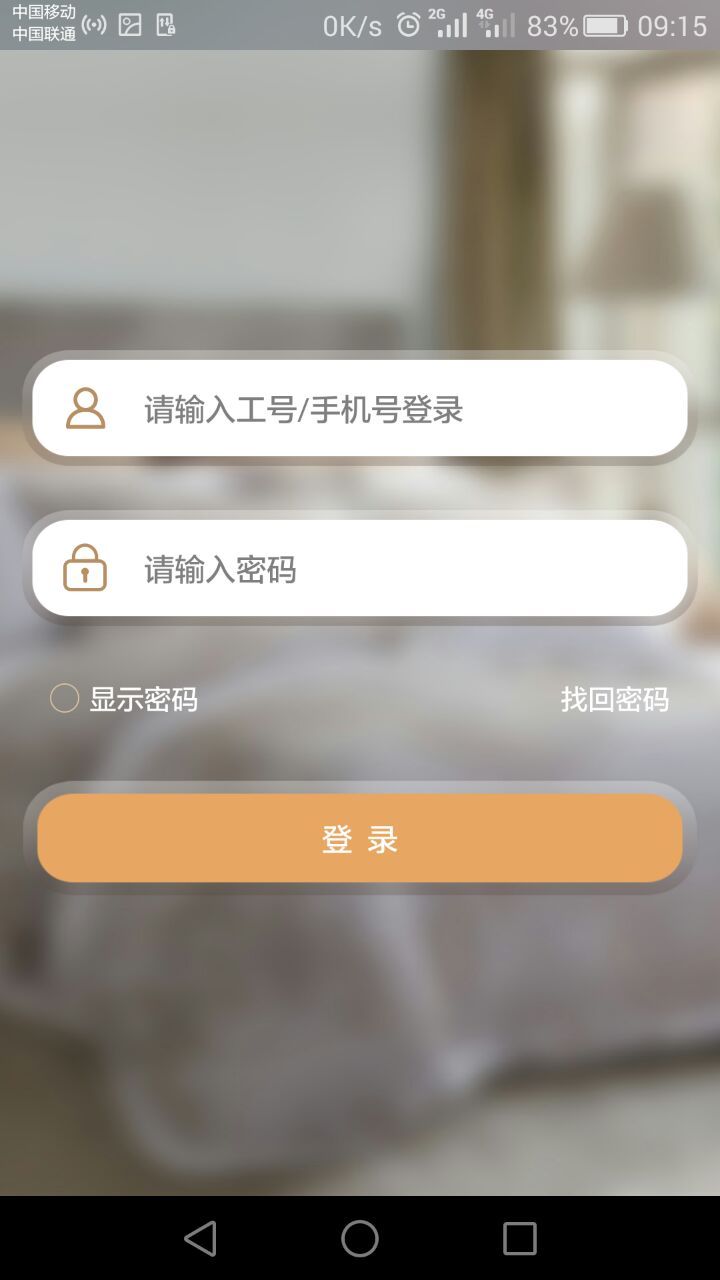Go back using the system back button
The image size is (720, 1280).
pyautogui.click(x=200, y=1238)
